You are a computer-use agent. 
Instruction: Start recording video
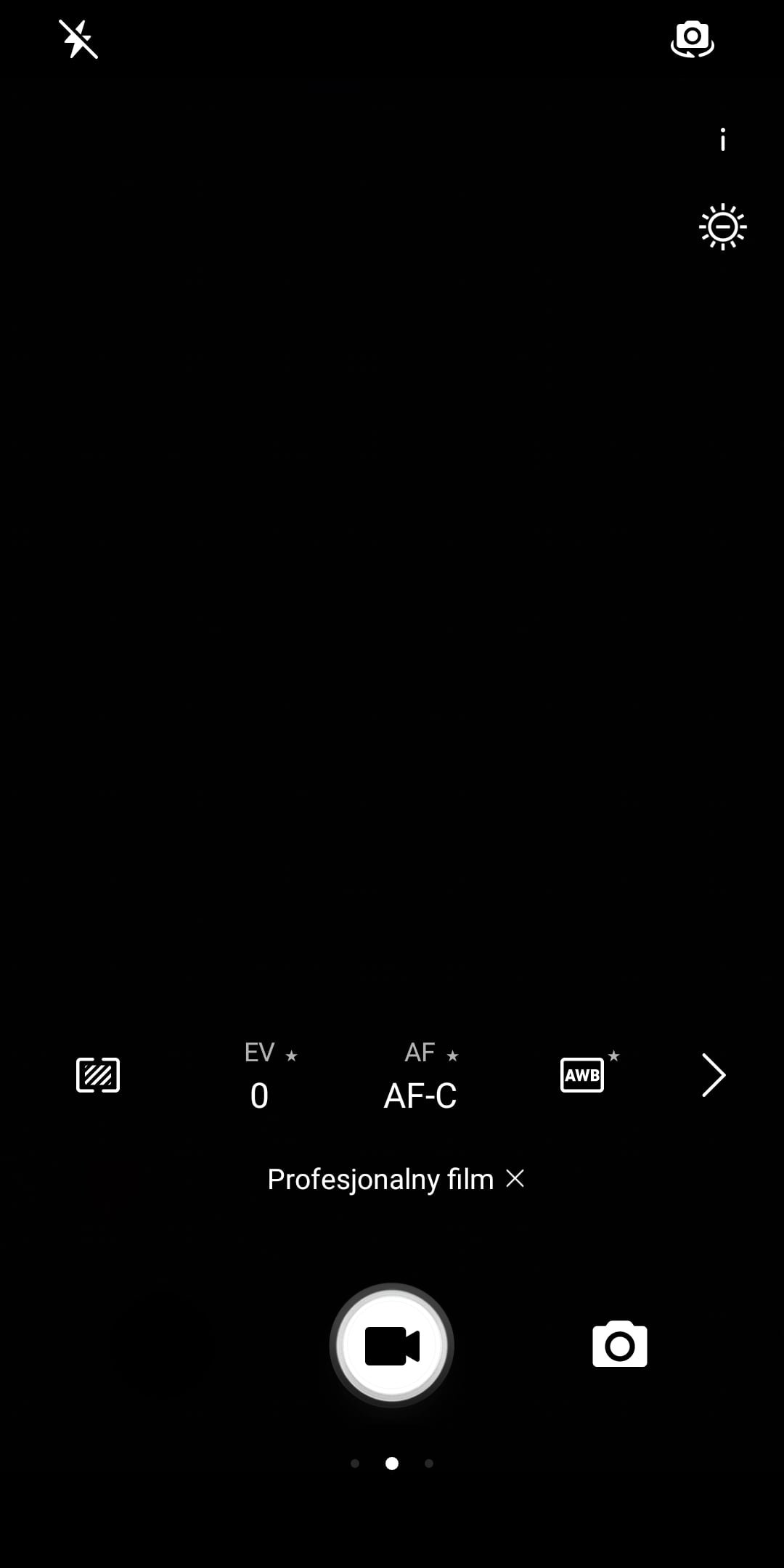[392, 1345]
